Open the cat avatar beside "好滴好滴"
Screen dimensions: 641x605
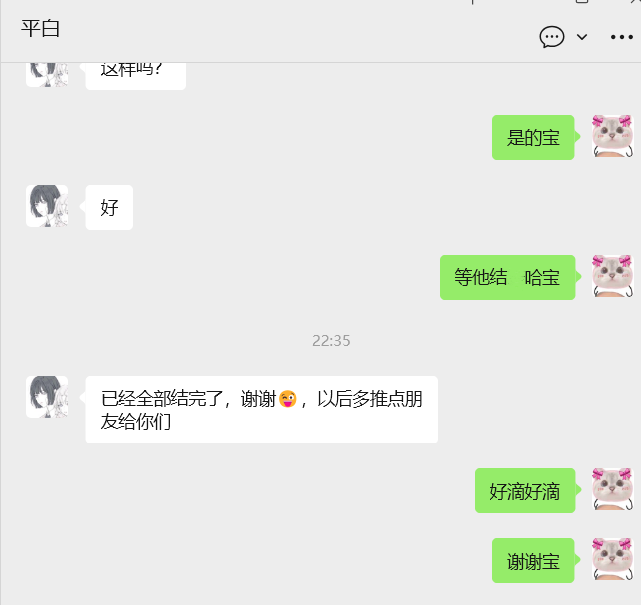[x=612, y=490]
